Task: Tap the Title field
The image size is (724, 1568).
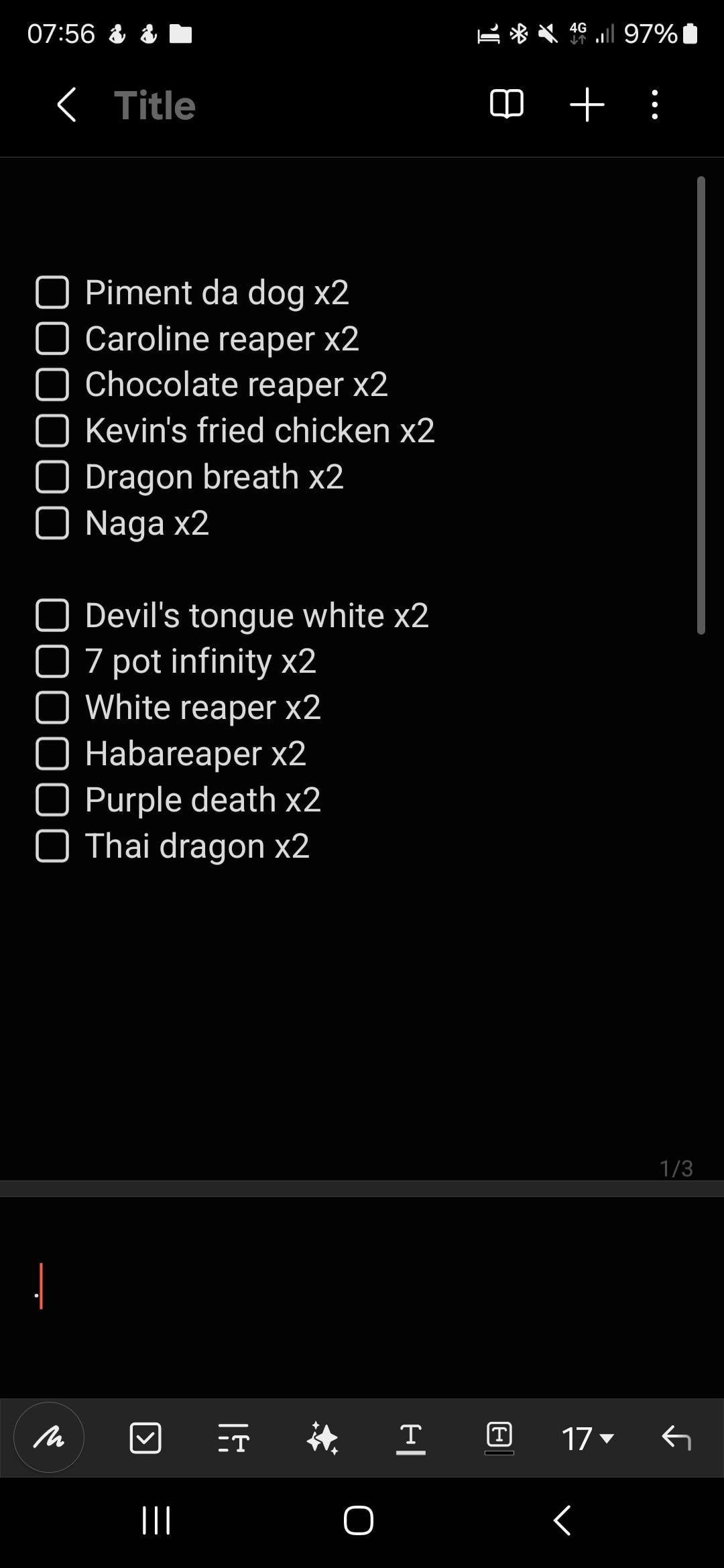Action: tap(156, 106)
